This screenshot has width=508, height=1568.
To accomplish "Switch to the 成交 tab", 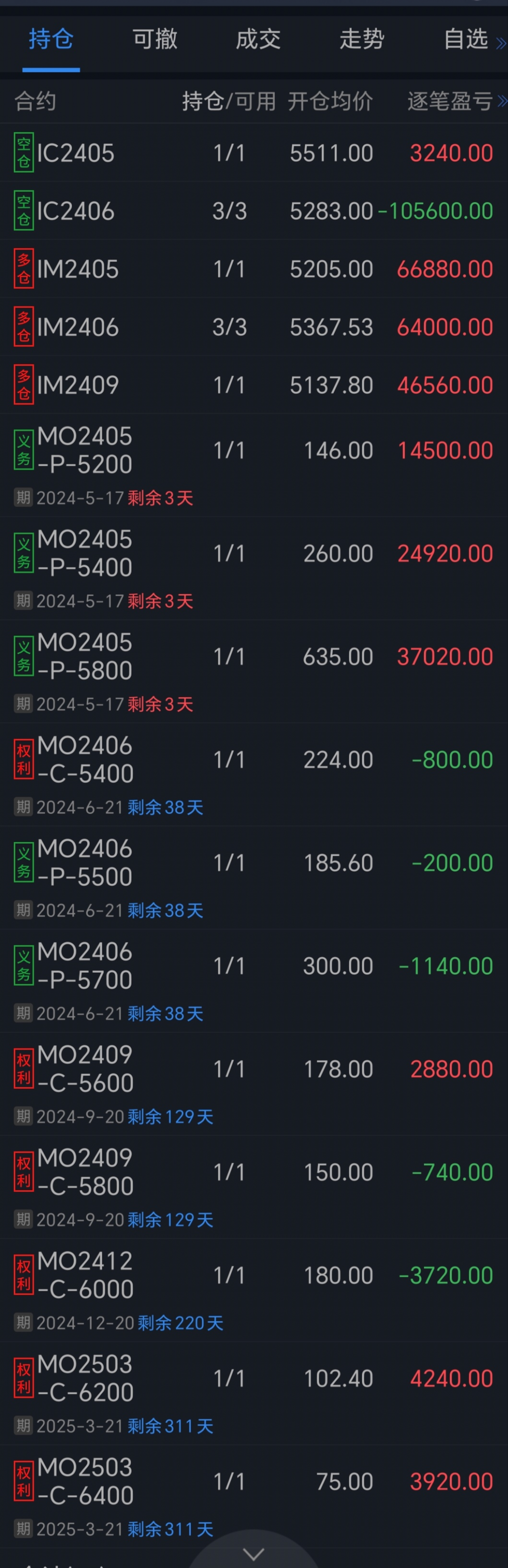I will tap(258, 40).
